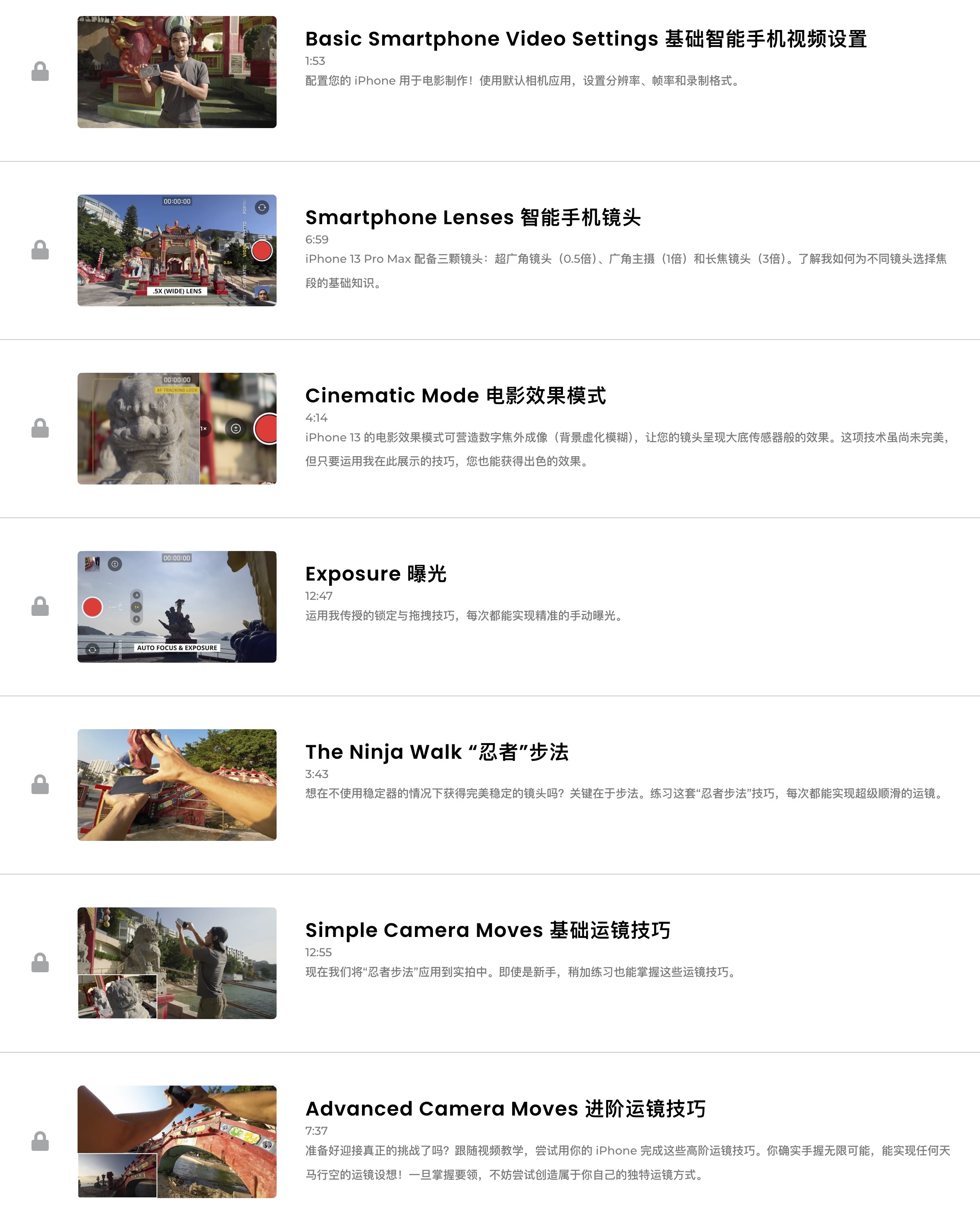Select the Smartphone Lenses lesson
Image resolution: width=980 pixels, height=1226 pixels.
pos(473,218)
